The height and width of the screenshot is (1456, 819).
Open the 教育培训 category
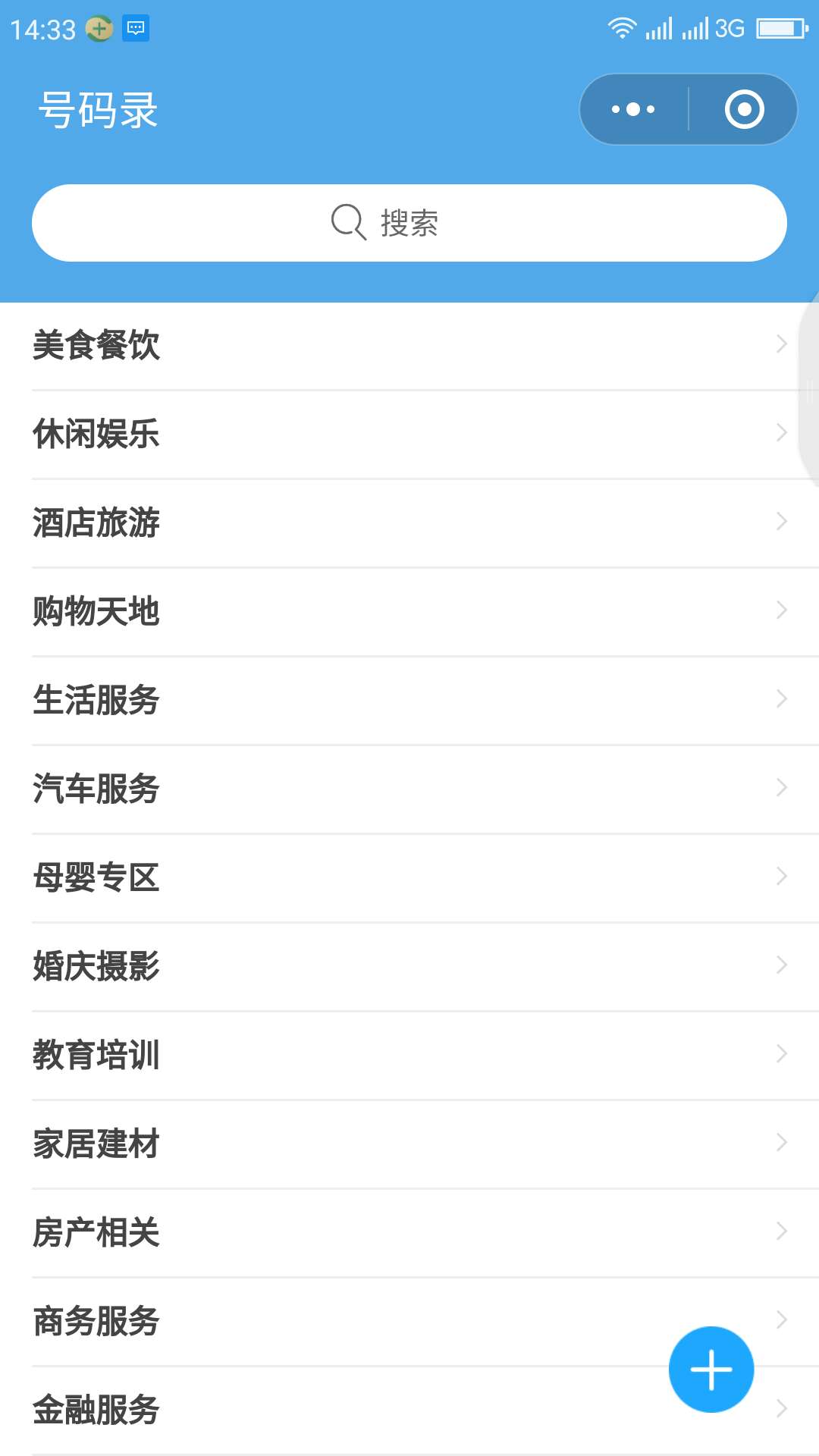click(409, 1056)
